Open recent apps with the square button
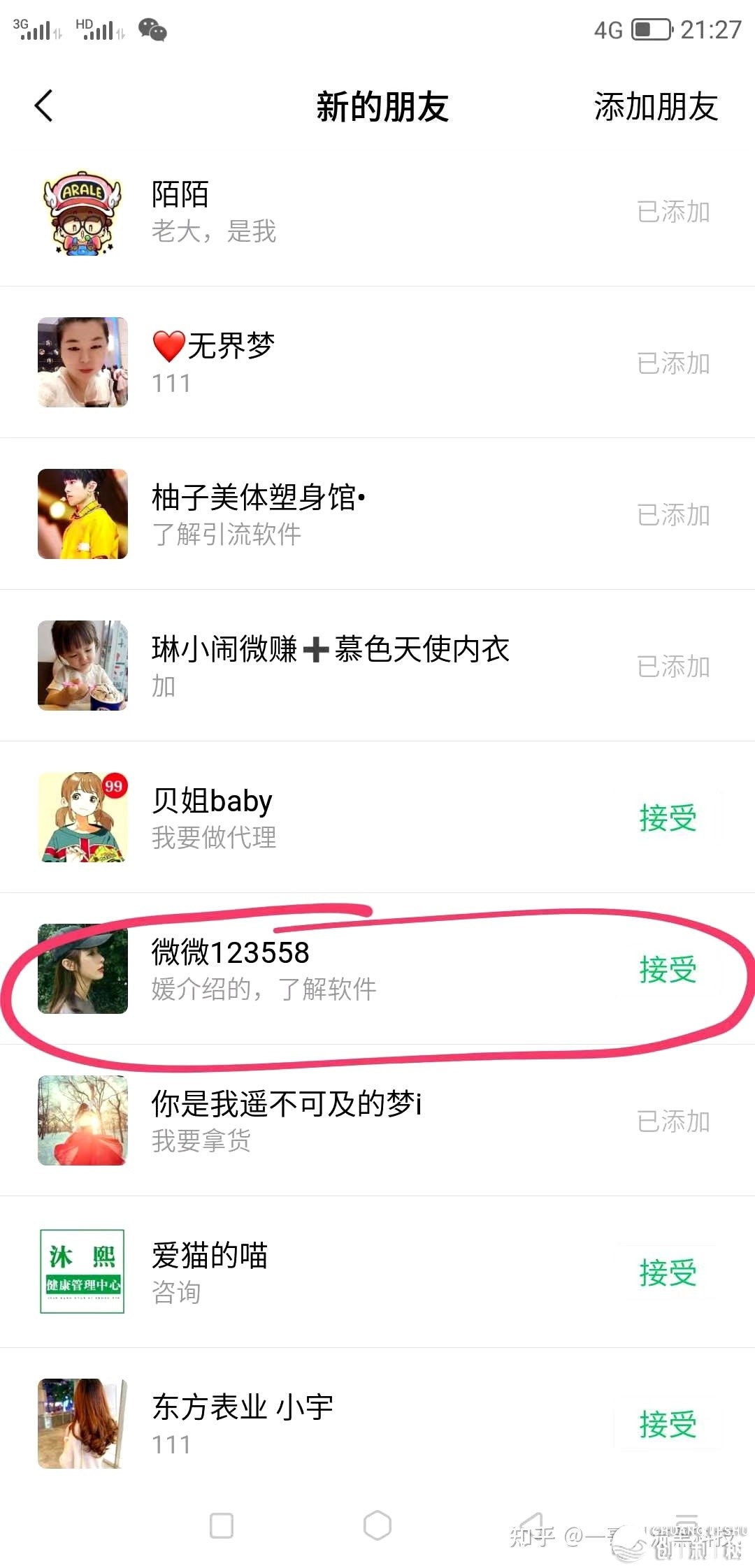The width and height of the screenshot is (755, 1568). click(x=222, y=1525)
